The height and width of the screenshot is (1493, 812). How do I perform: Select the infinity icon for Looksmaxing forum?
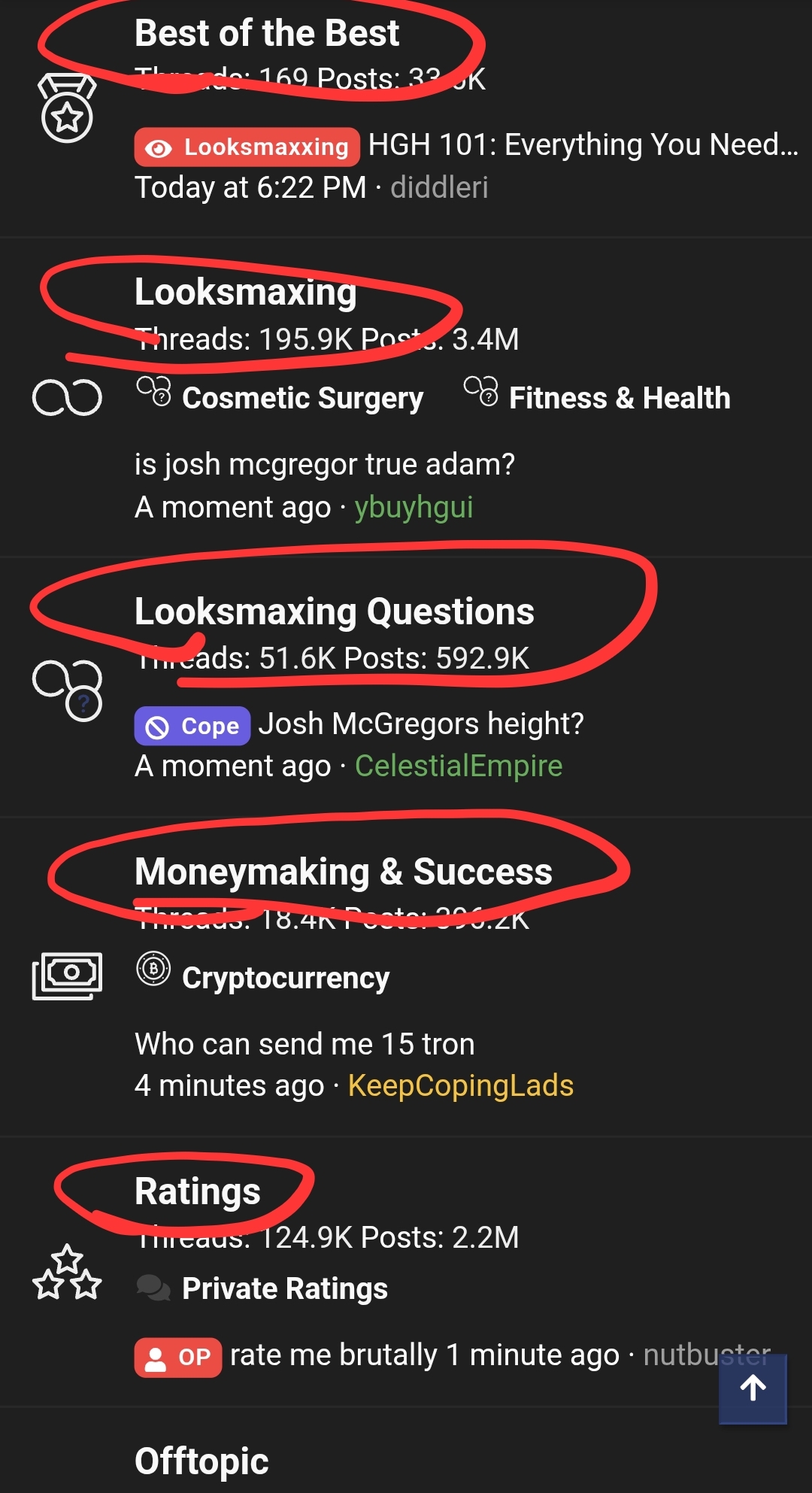pyautogui.click(x=68, y=396)
